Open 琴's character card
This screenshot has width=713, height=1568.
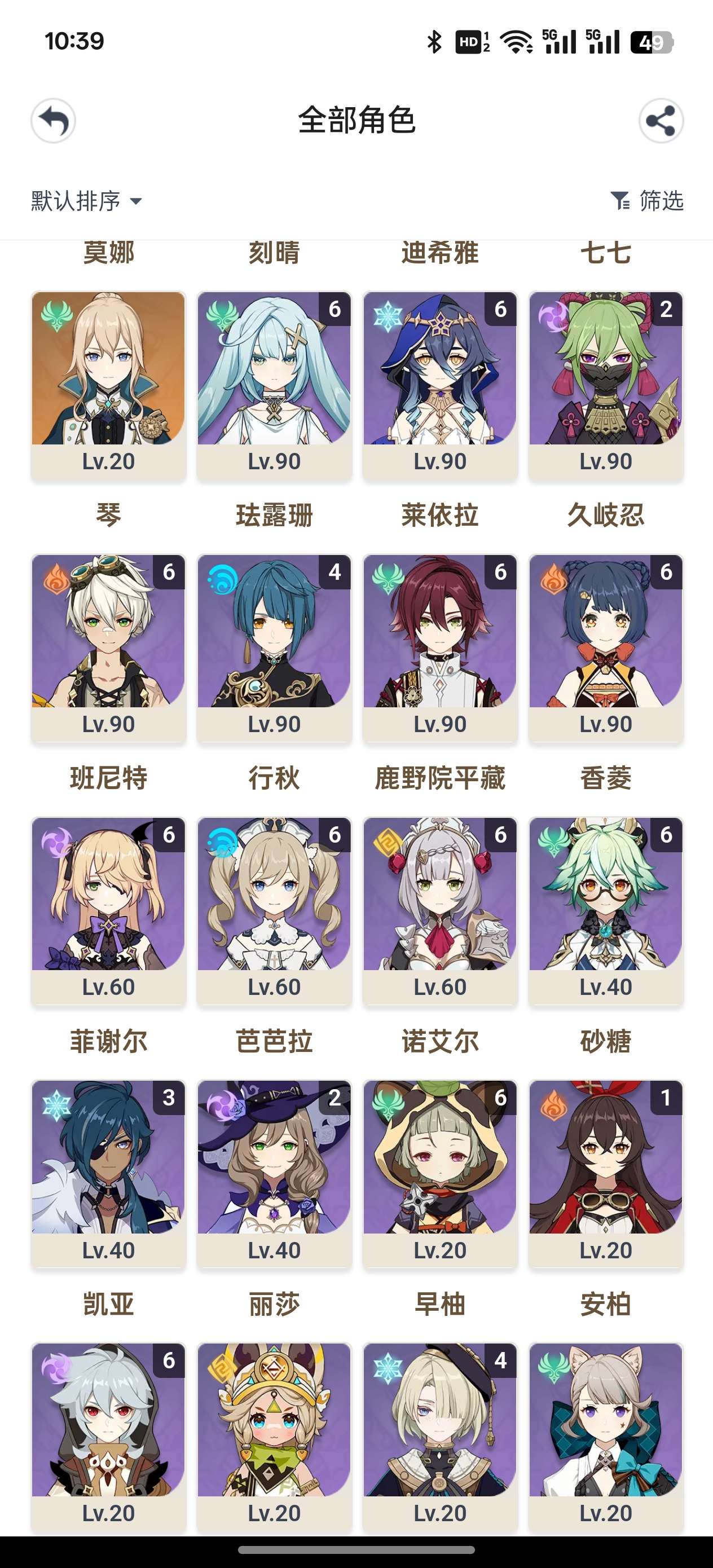pyautogui.click(x=108, y=386)
